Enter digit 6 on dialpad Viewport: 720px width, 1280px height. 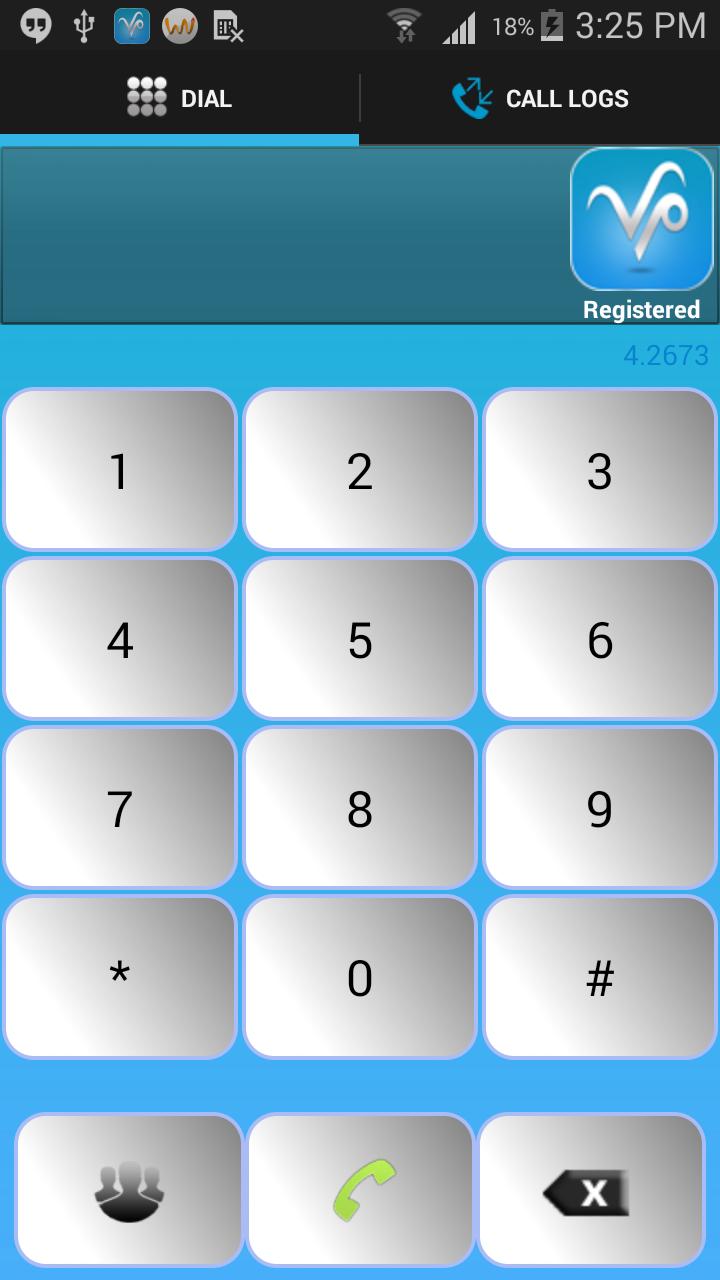[600, 639]
